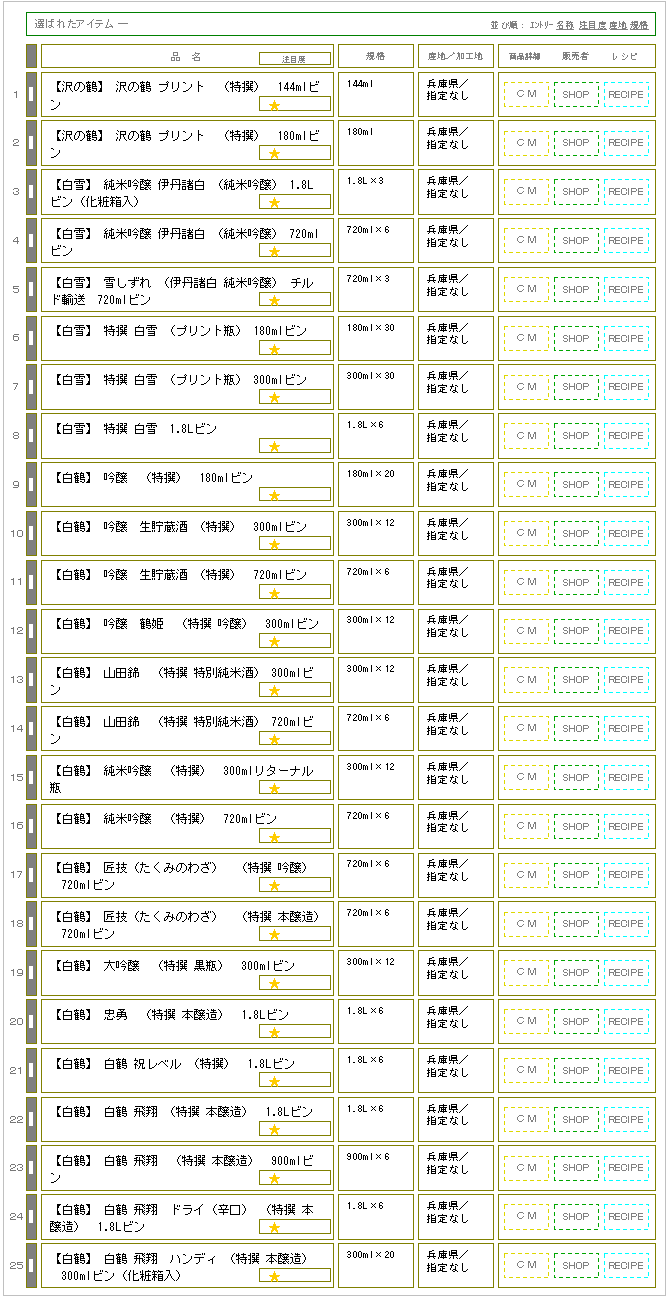Sort the list by 注目度
668x1298 pixels.
point(592,24)
